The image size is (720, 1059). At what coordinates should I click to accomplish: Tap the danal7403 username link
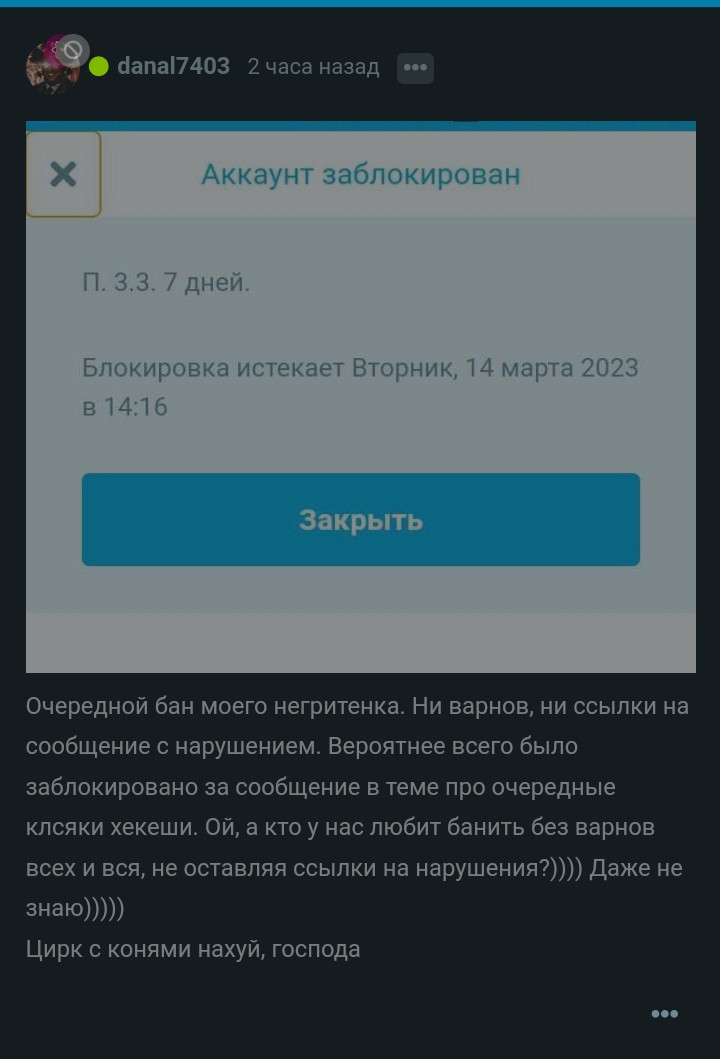click(173, 67)
